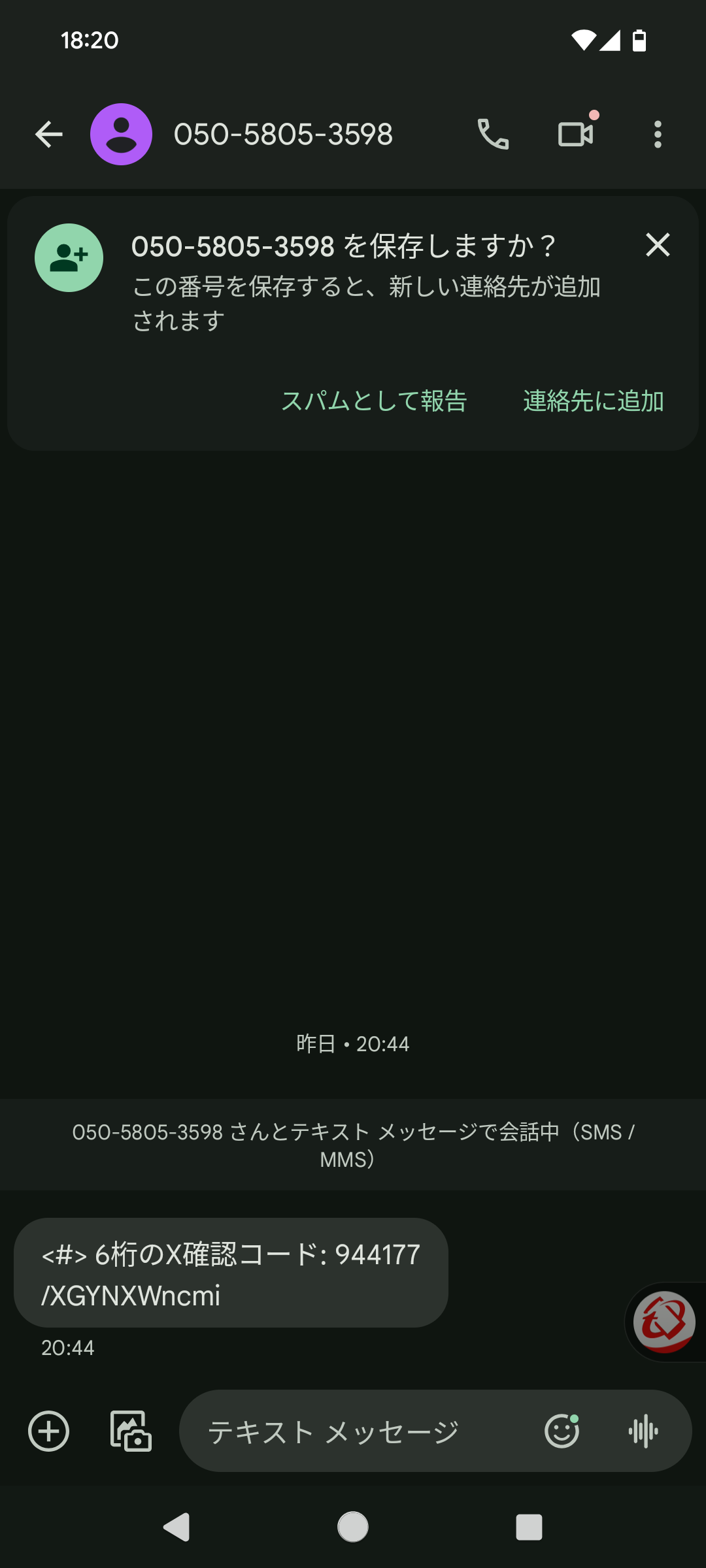Open the 050-5805-3598 contact avatar

point(121,135)
